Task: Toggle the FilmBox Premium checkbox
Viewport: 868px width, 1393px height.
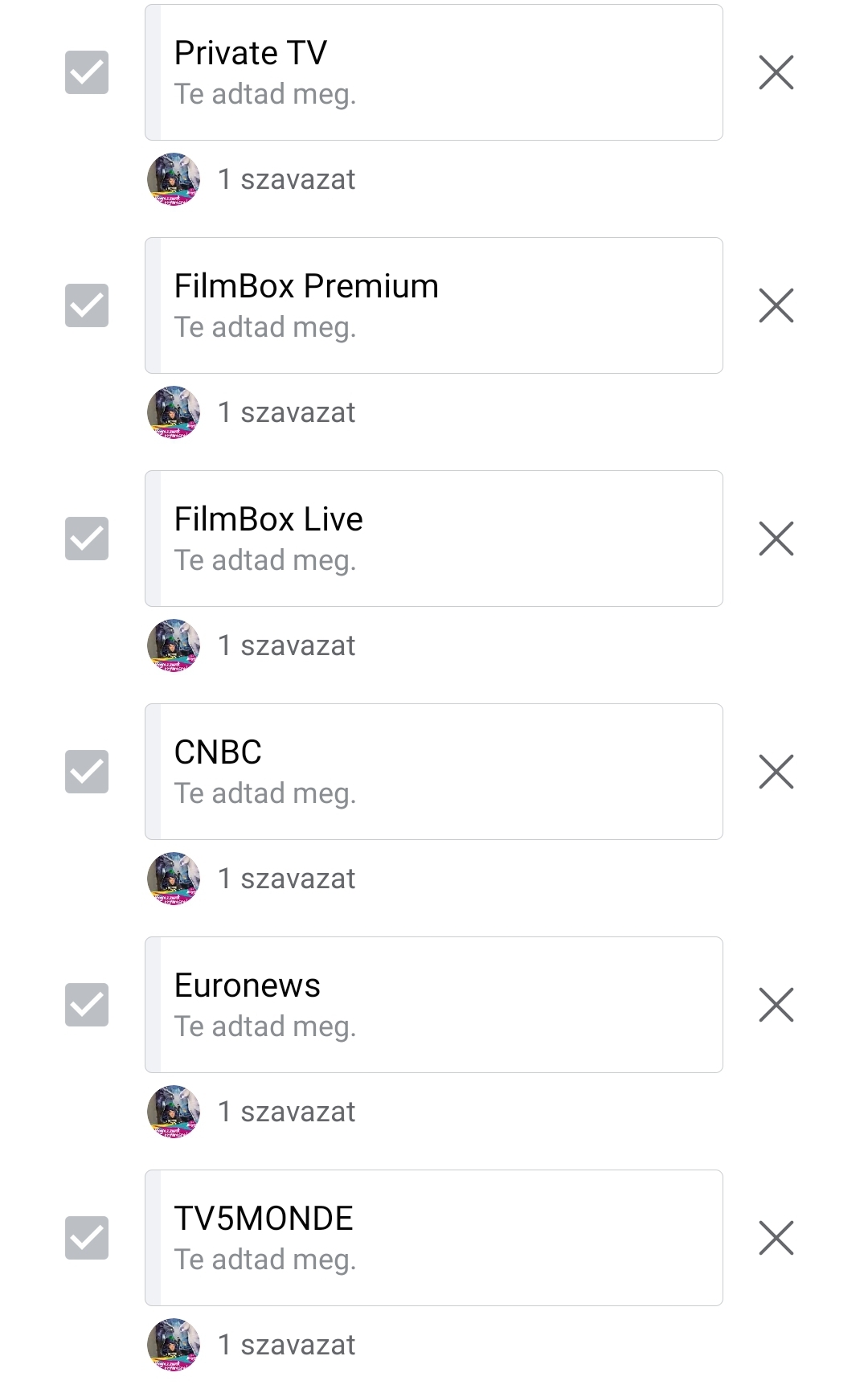Action: [x=87, y=305]
